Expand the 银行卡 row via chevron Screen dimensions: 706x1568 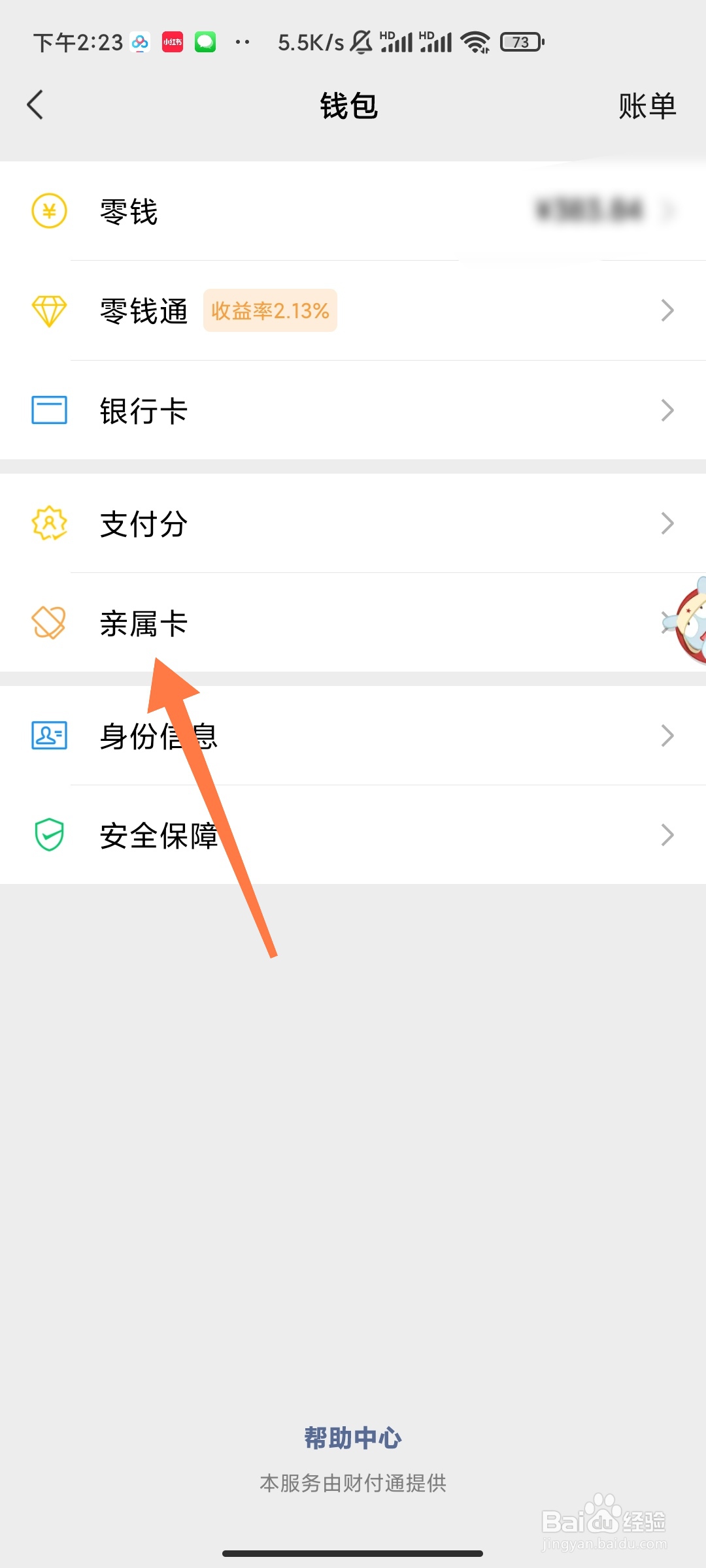point(668,410)
